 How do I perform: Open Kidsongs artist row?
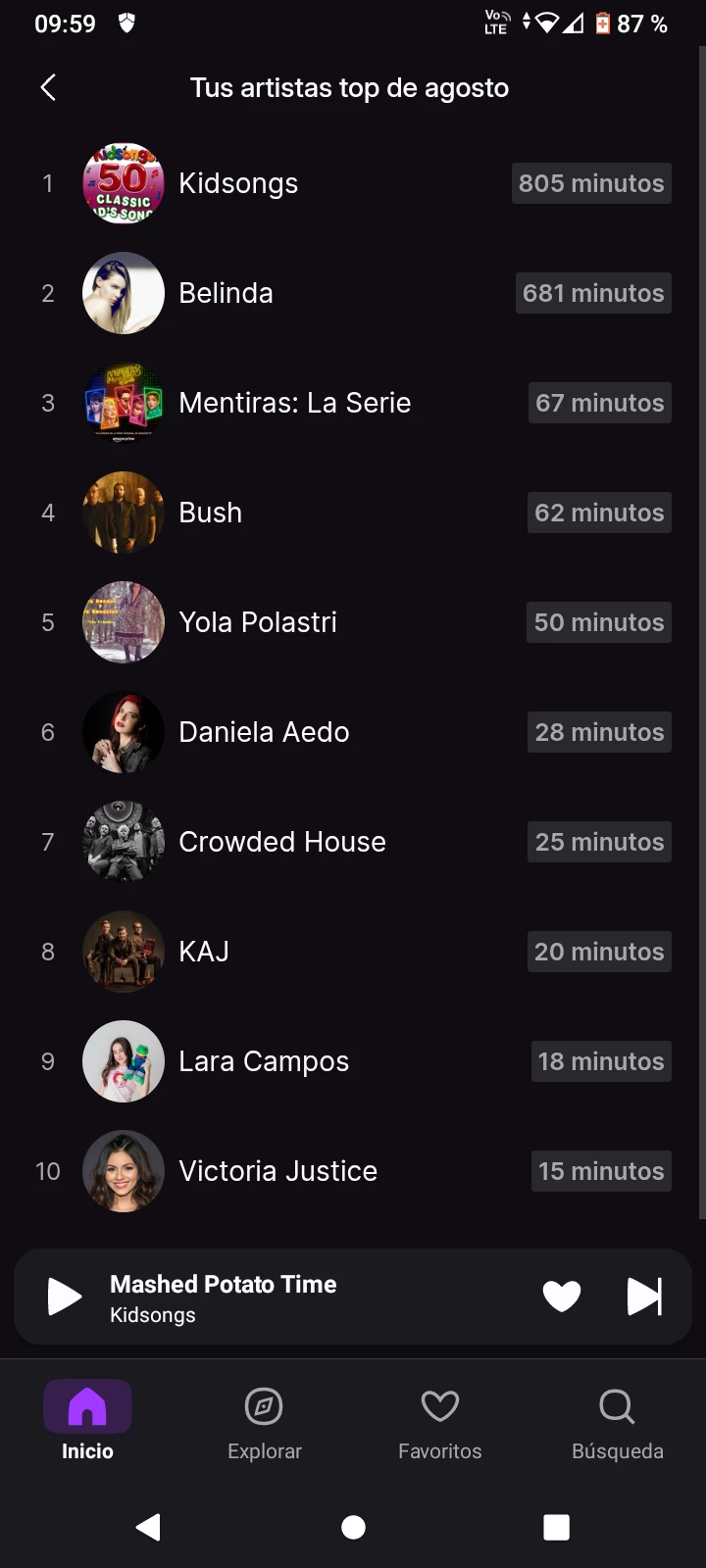pyautogui.click(x=238, y=183)
